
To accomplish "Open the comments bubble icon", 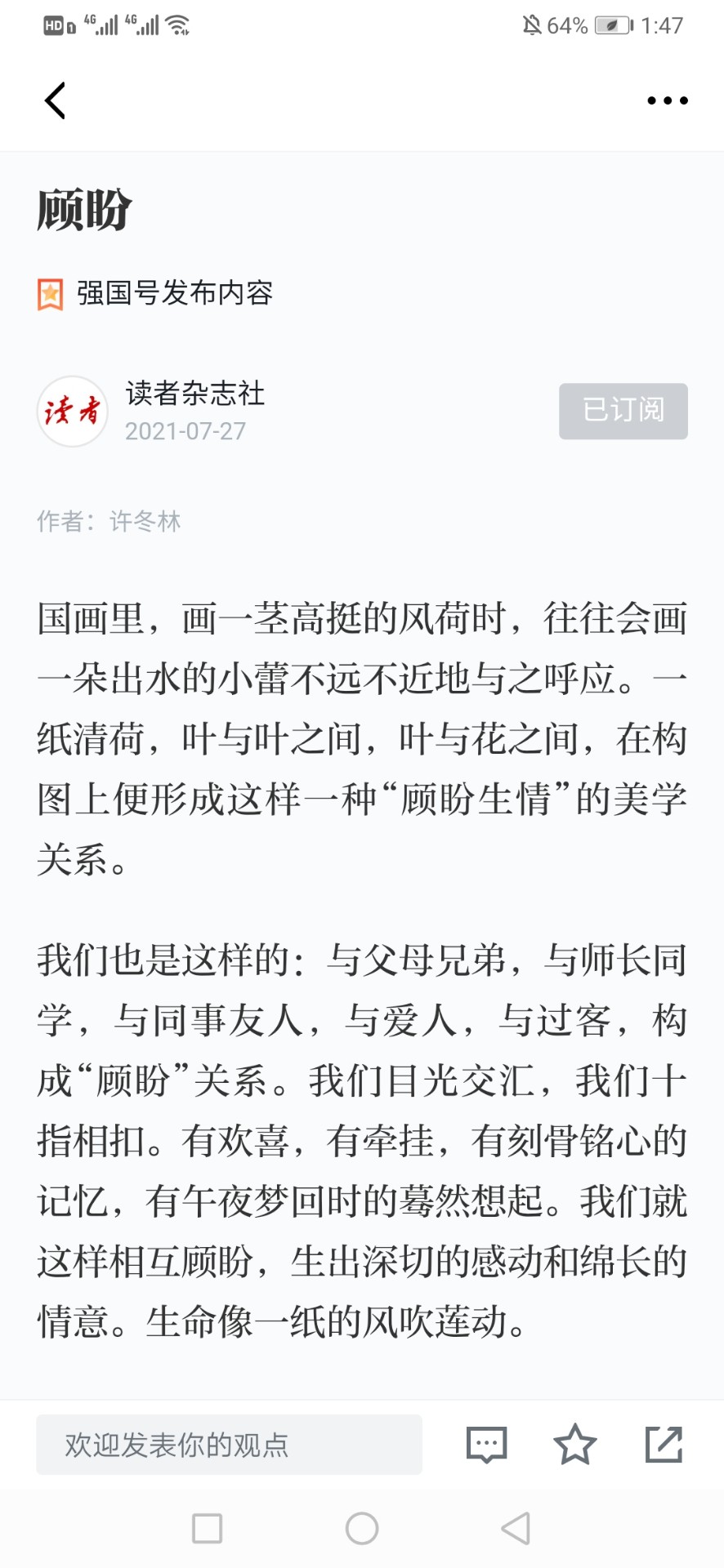I will [x=486, y=1445].
